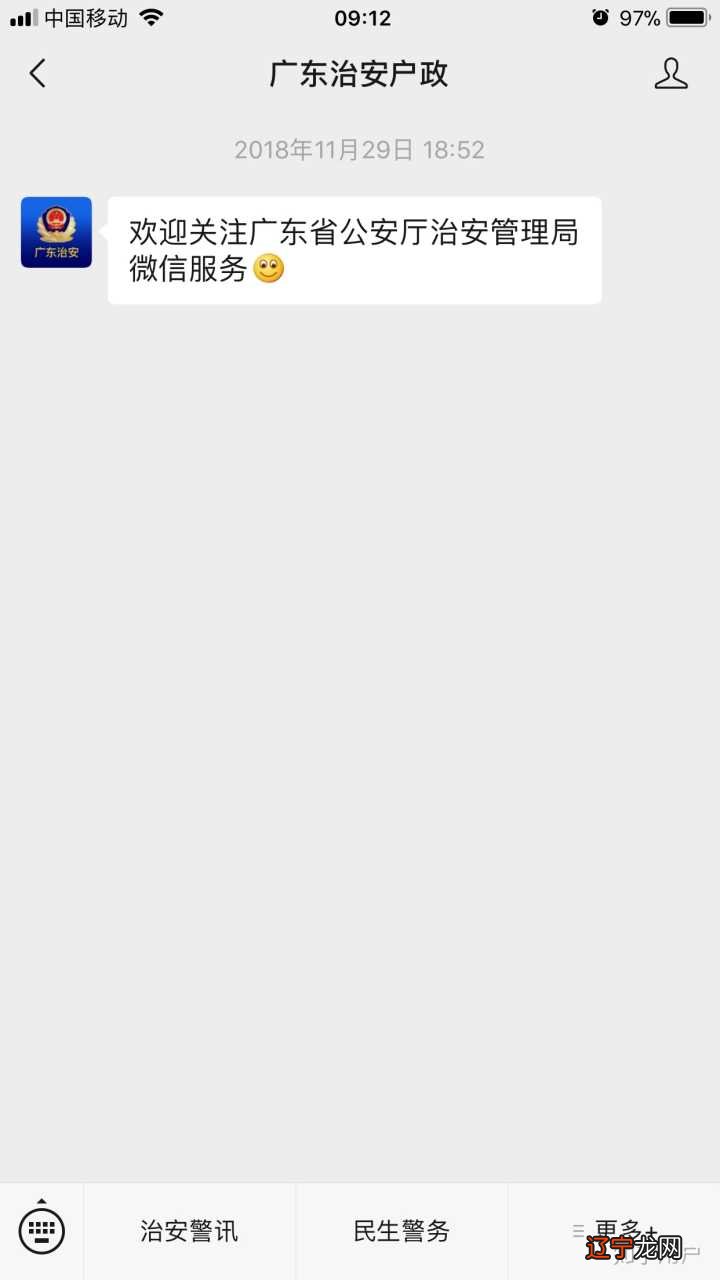The image size is (720, 1280).
Task: Switch to keyboard input mode
Action: coord(41,1229)
